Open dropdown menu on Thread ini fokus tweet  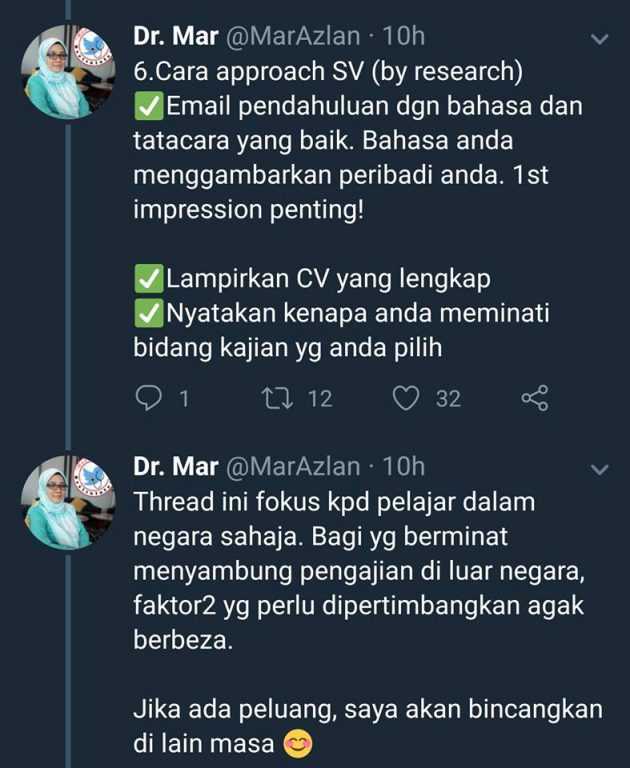pyautogui.click(x=600, y=469)
